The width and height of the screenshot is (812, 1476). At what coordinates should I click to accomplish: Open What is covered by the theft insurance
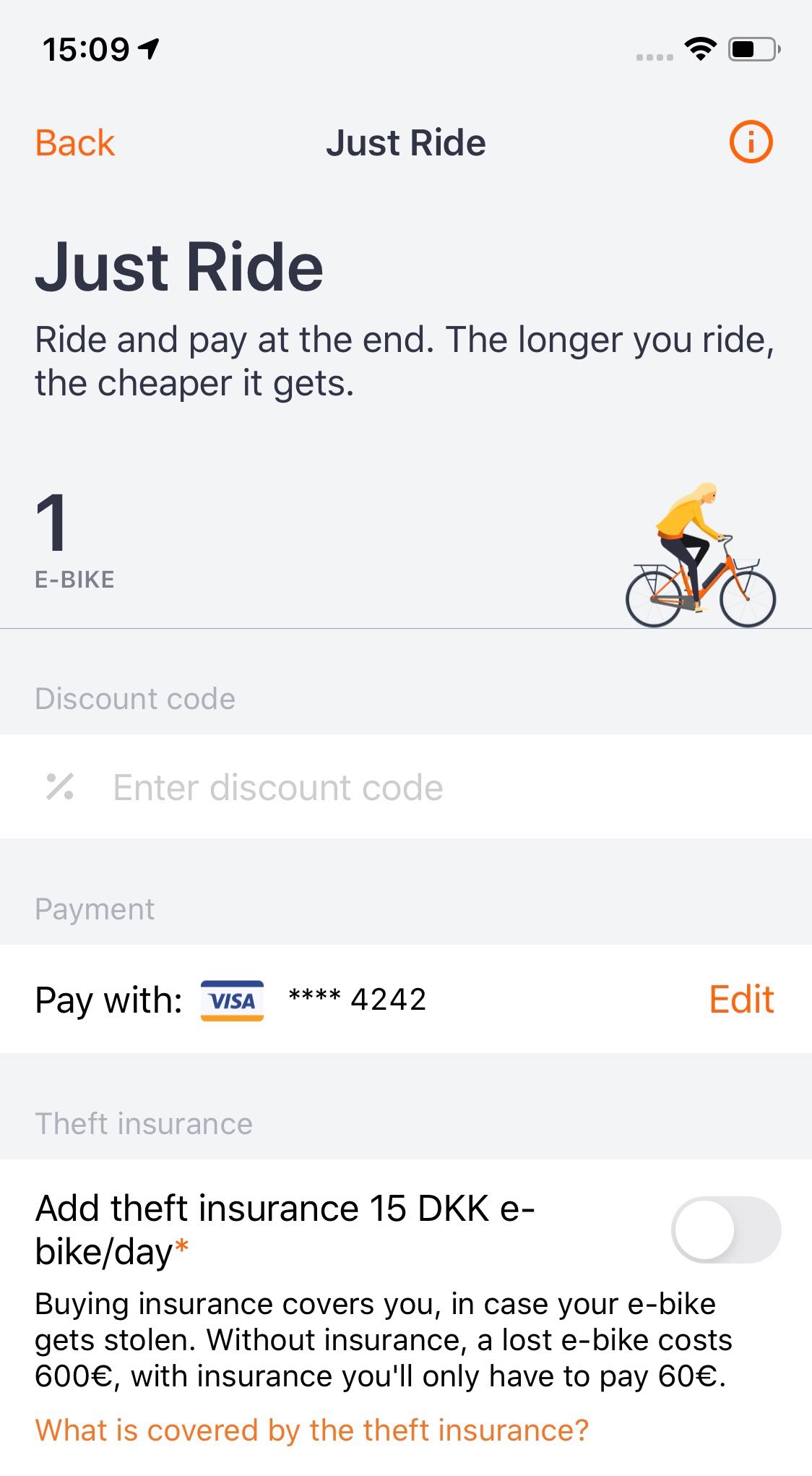[312, 1430]
